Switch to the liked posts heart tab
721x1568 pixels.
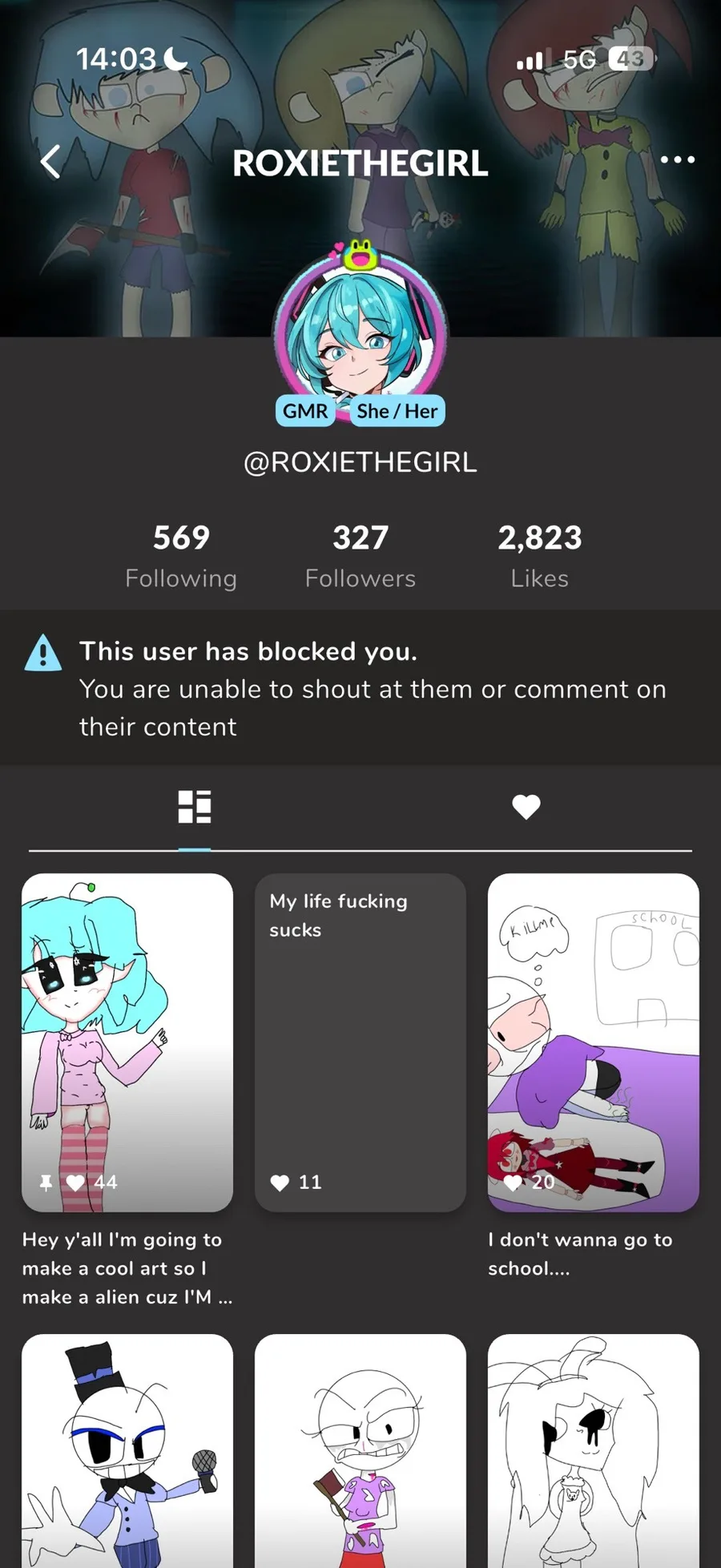(526, 807)
